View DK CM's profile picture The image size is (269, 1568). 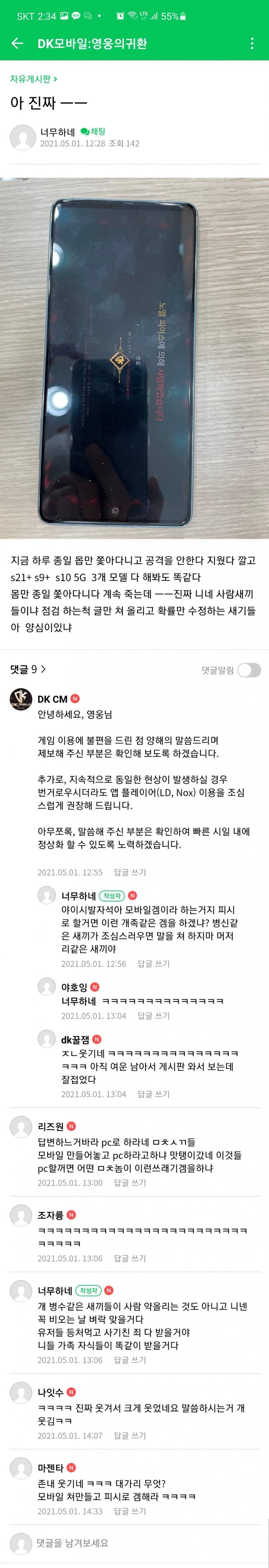tap(21, 699)
